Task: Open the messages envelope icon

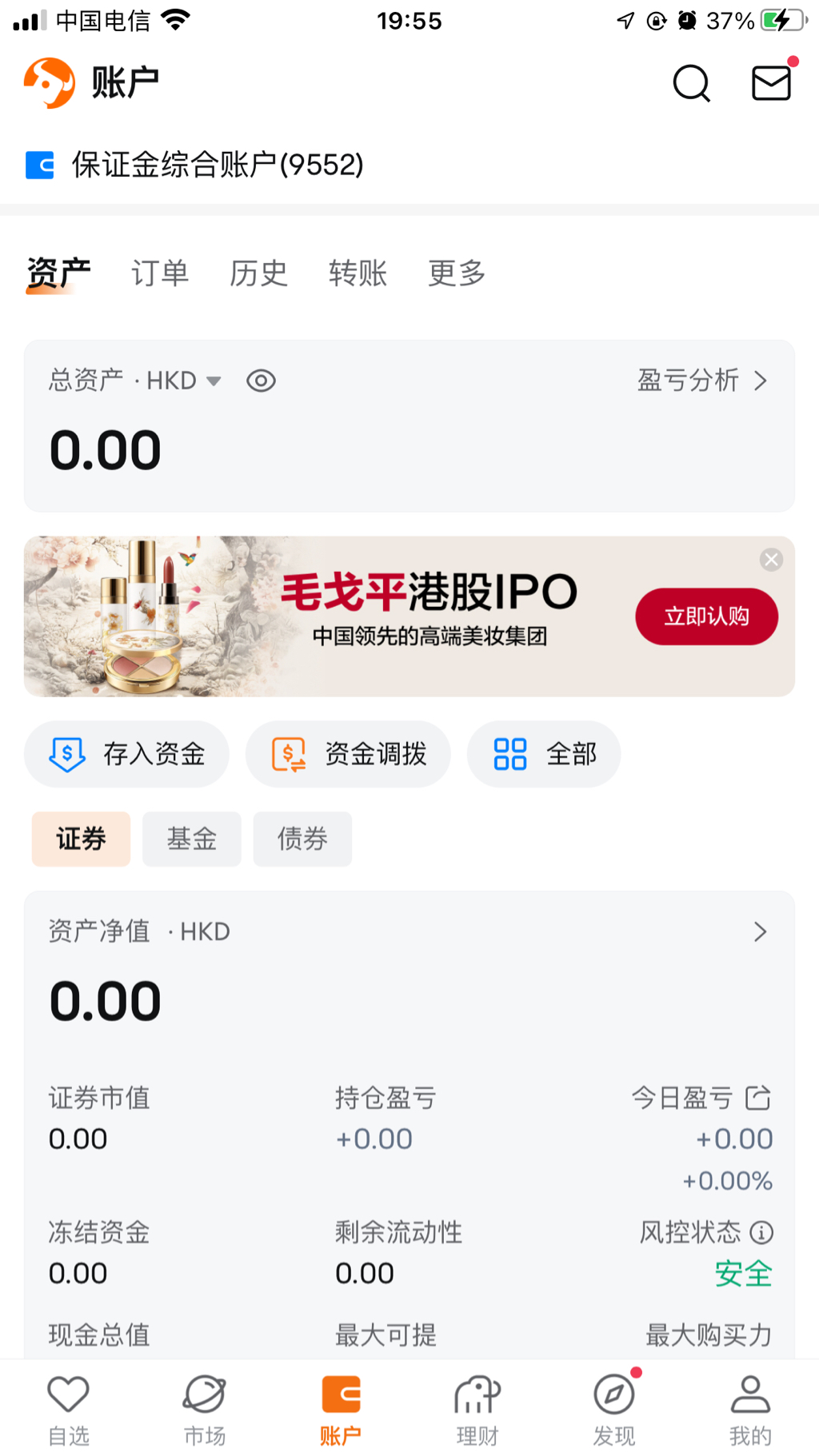Action: pyautogui.click(x=771, y=83)
